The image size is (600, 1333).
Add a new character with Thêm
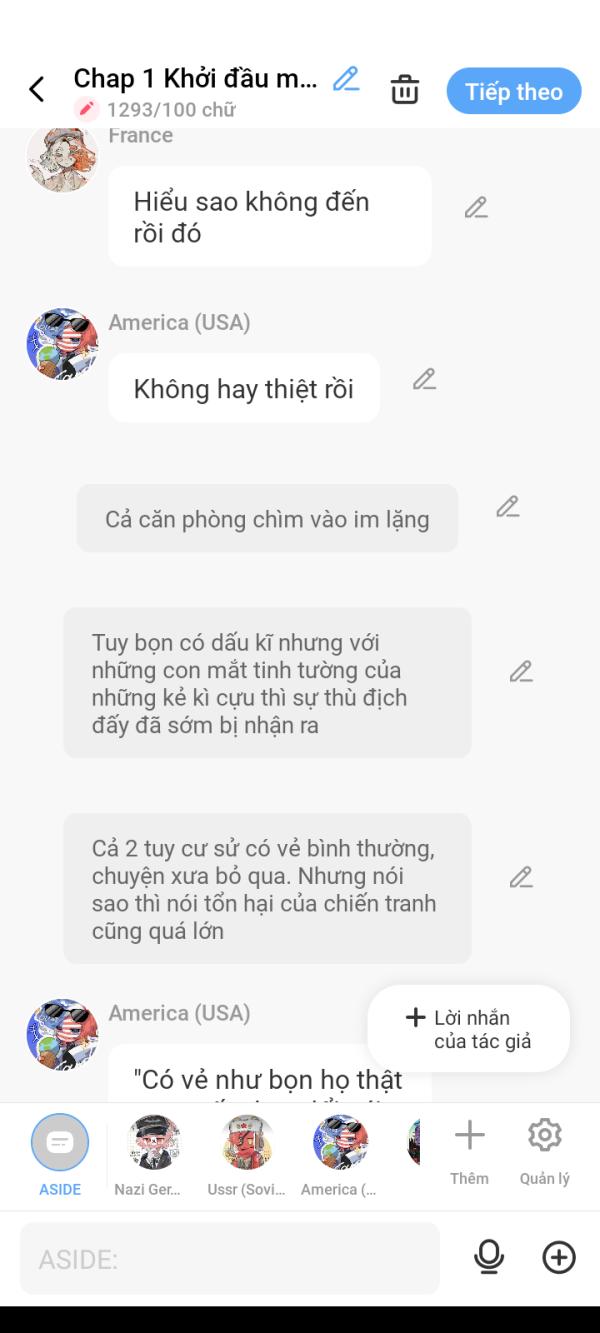(469, 1151)
